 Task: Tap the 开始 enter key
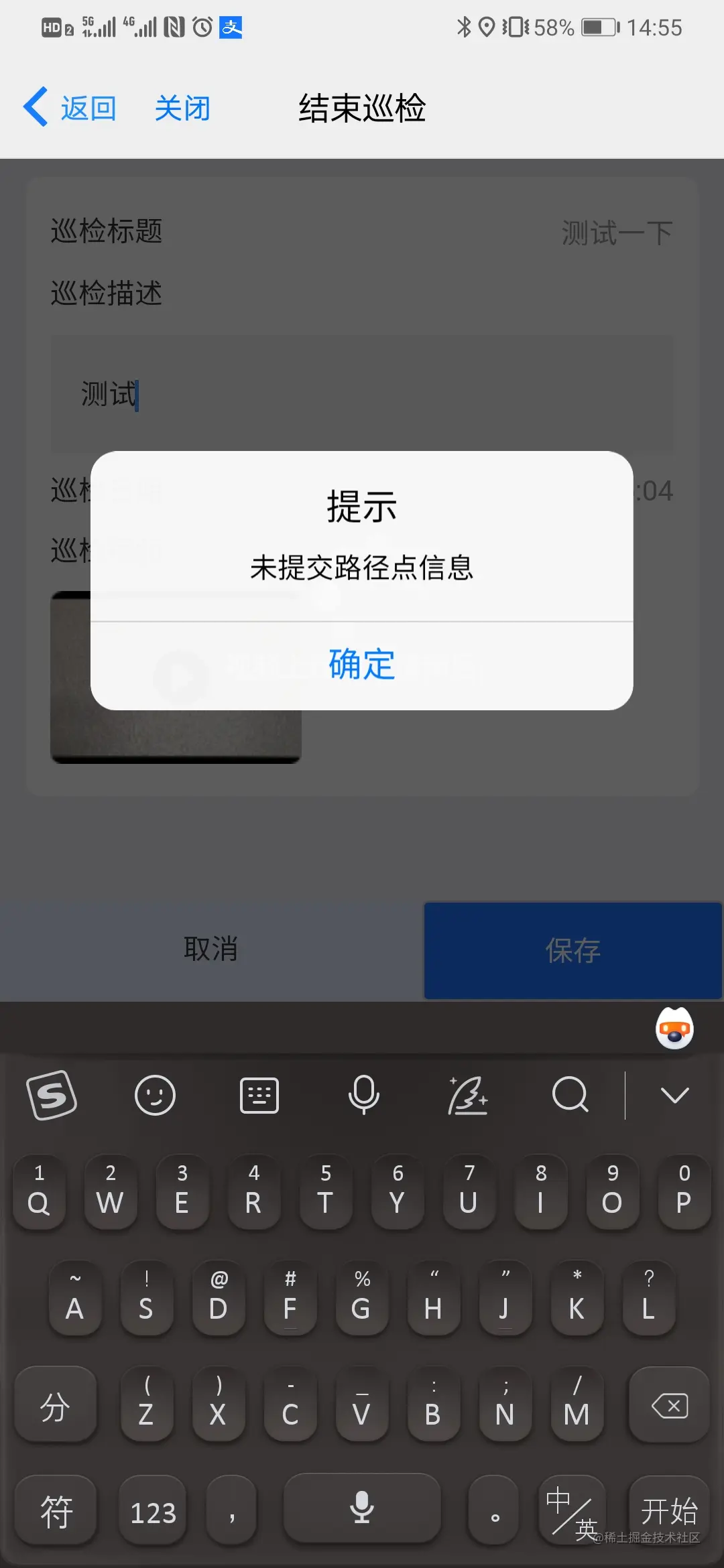click(x=668, y=1511)
